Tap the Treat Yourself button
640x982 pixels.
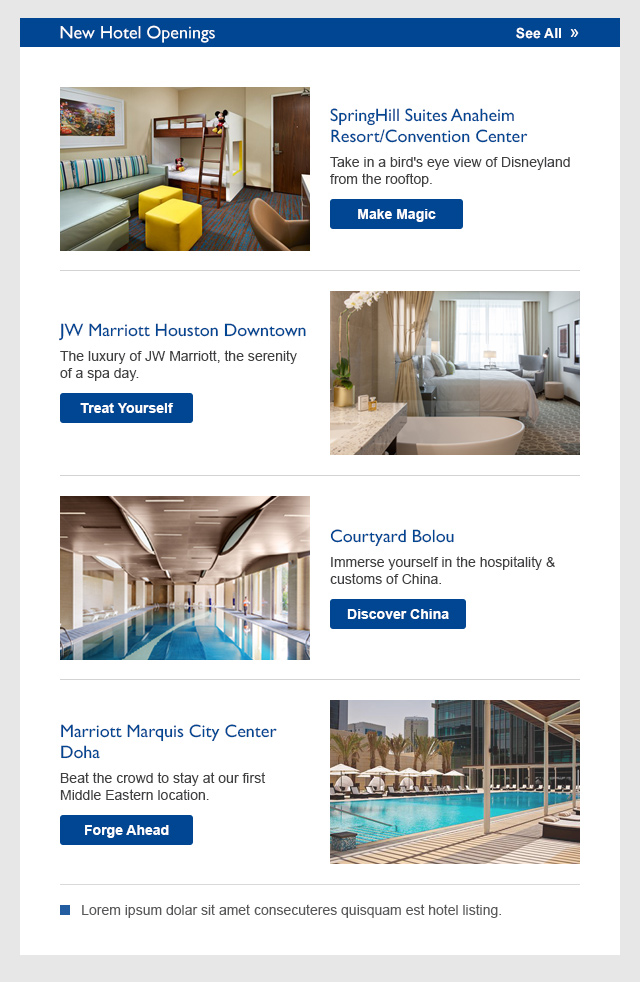(x=126, y=408)
